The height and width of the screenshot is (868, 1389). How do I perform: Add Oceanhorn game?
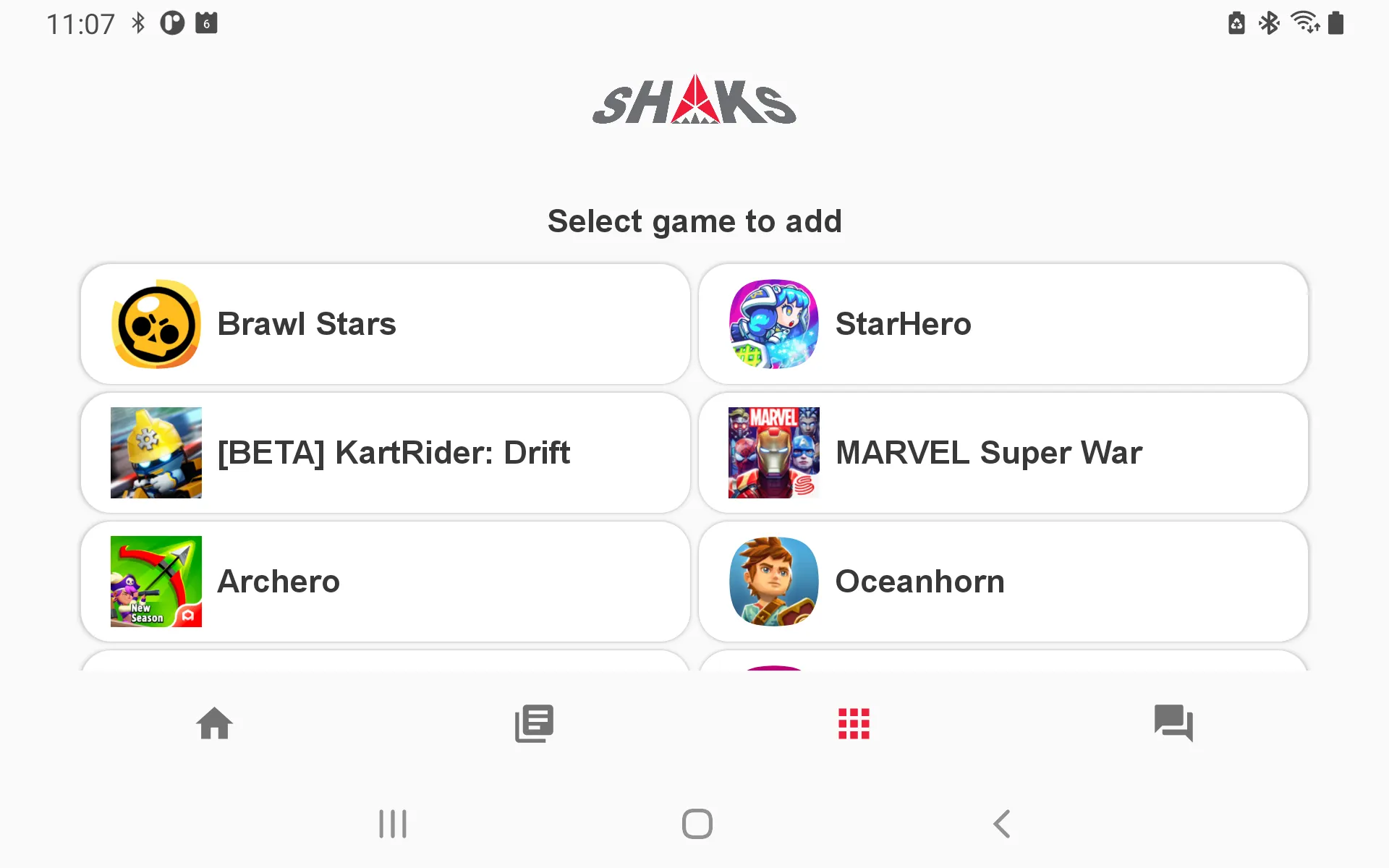pyautogui.click(x=1003, y=582)
